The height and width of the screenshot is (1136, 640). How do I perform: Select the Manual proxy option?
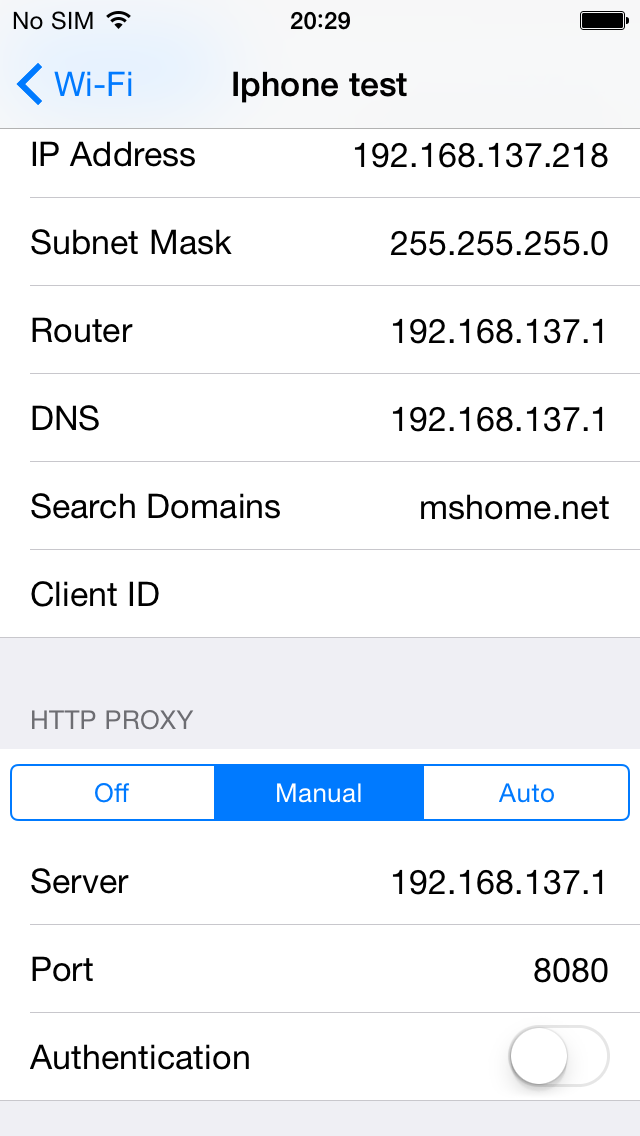[x=319, y=793]
